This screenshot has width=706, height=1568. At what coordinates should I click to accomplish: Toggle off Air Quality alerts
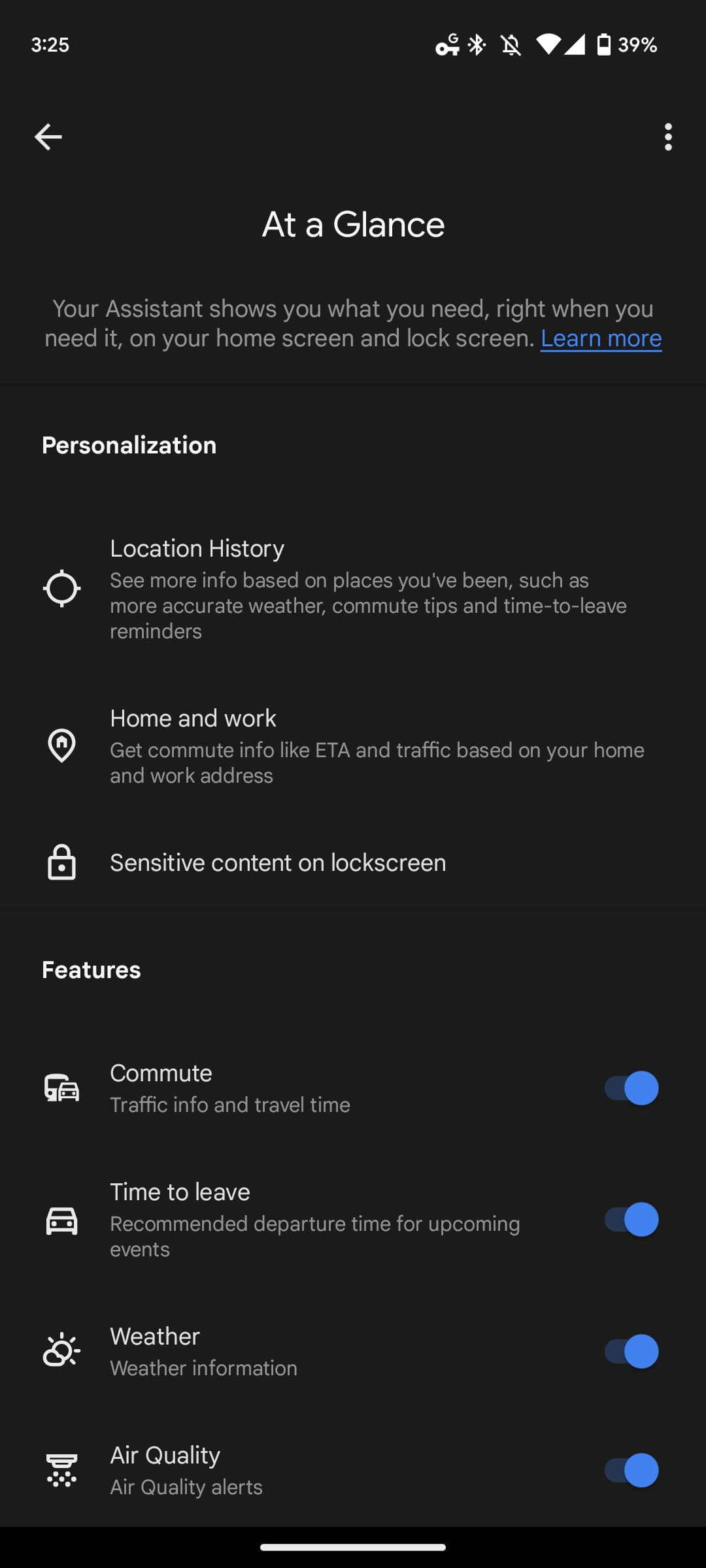tap(631, 1470)
